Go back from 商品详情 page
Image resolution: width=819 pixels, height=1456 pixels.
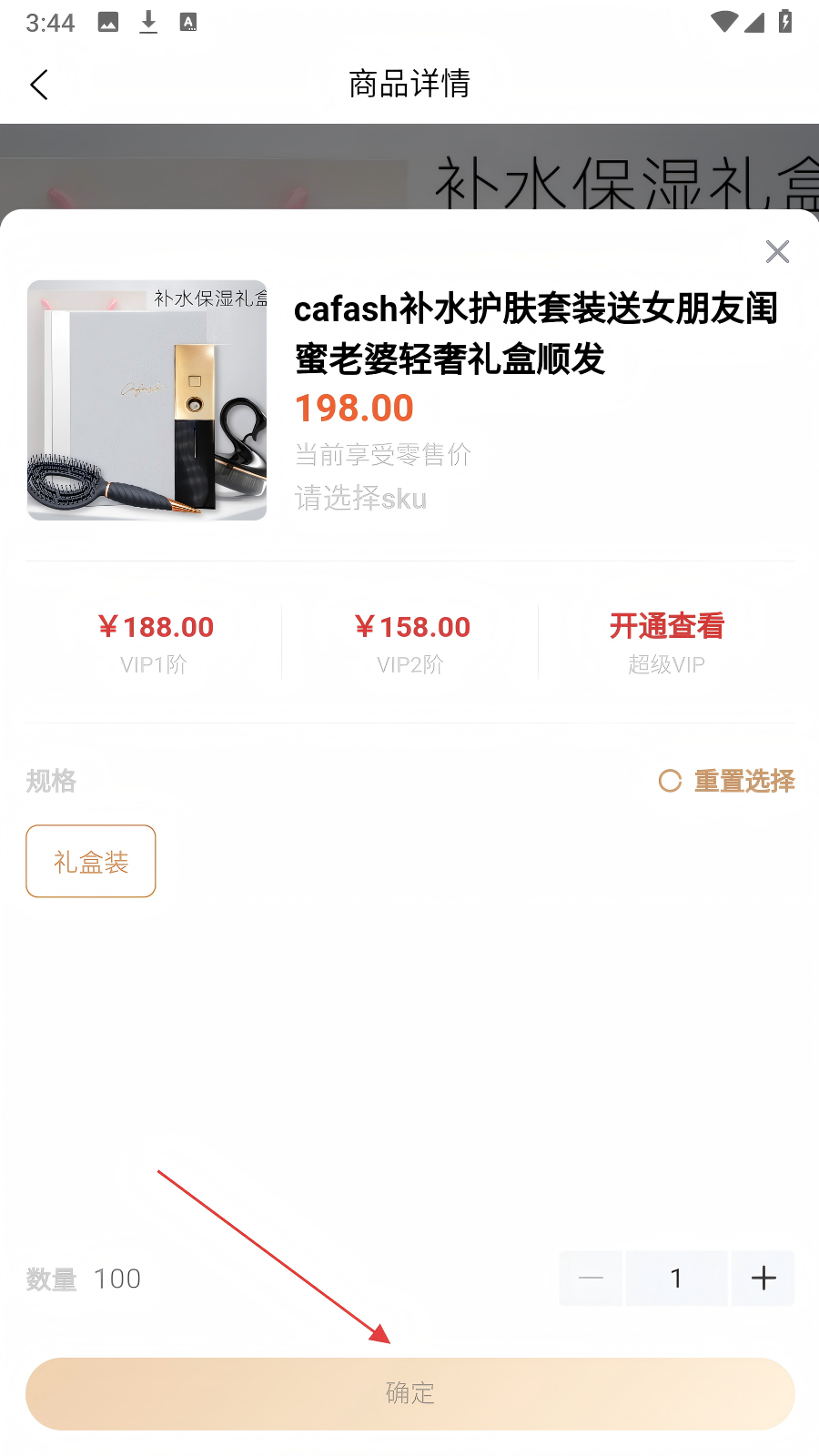pos(39,85)
